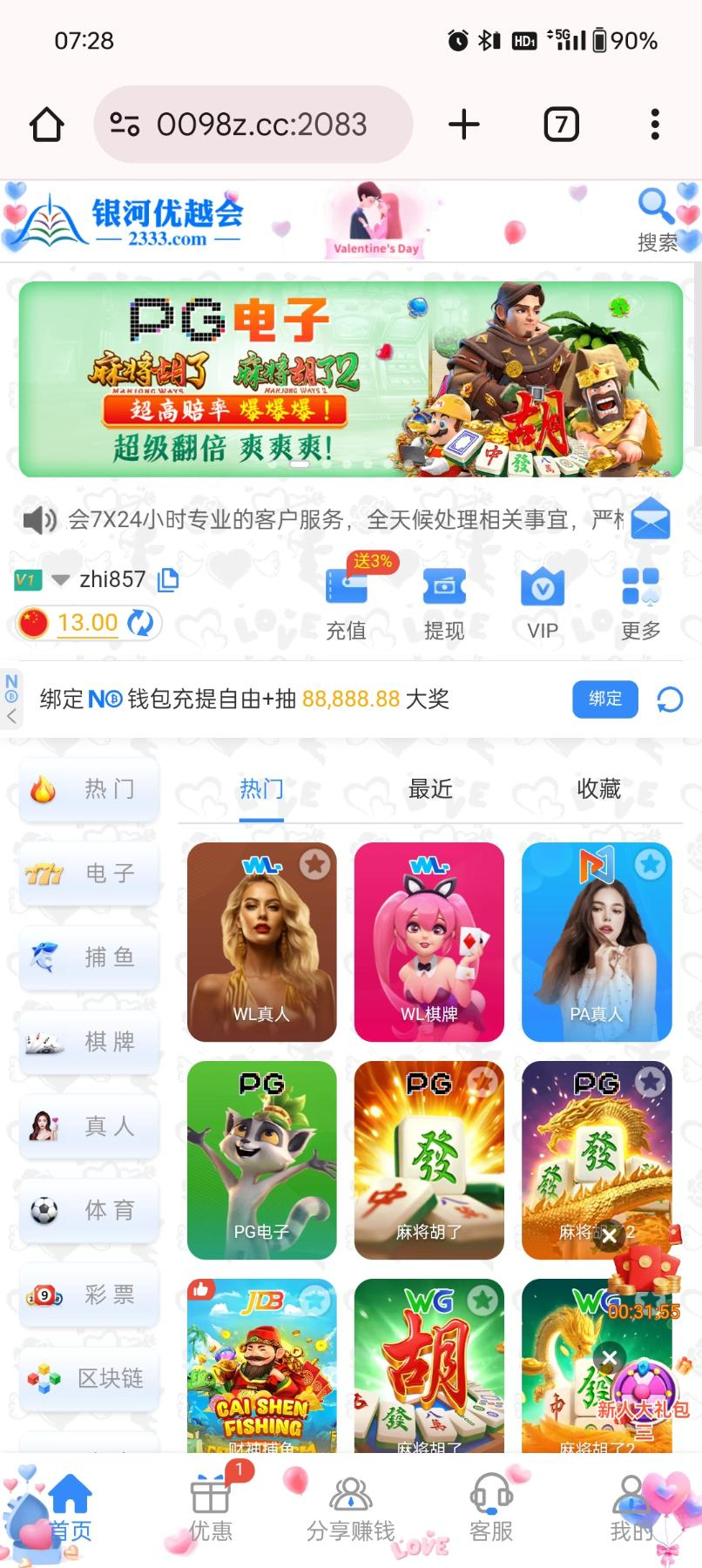This screenshot has width=702, height=1568.
Task: Tap the blue 绑定 bind button
Action: (x=604, y=699)
